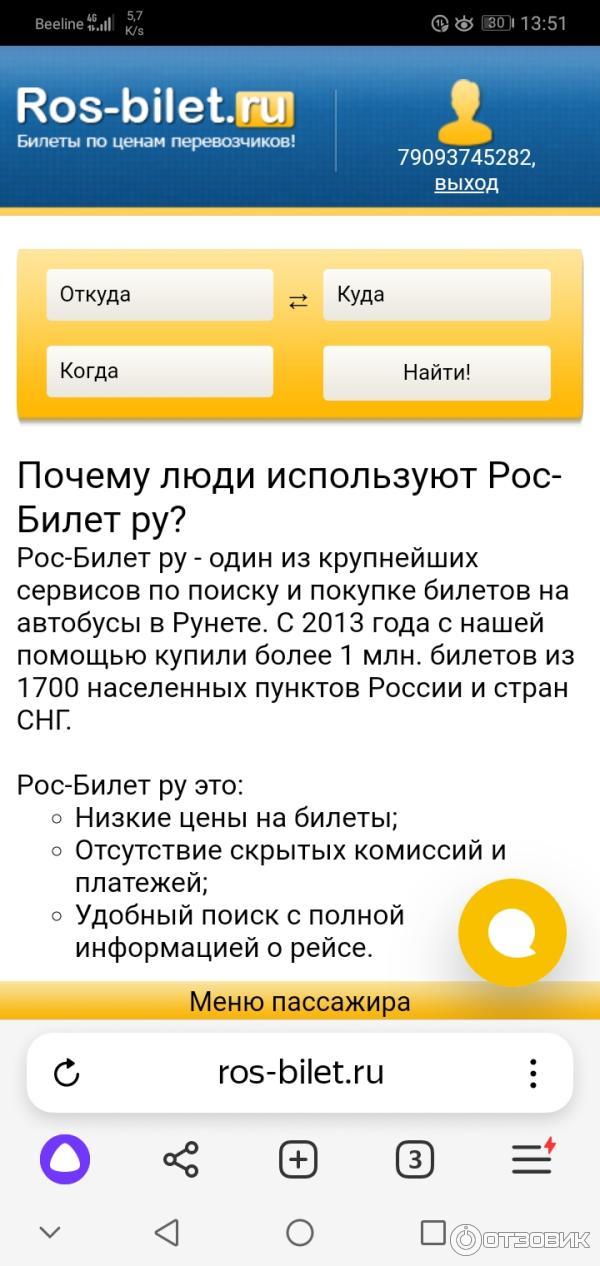Open a new browser tab
Screen dimensions: 600x1266
298,1160
